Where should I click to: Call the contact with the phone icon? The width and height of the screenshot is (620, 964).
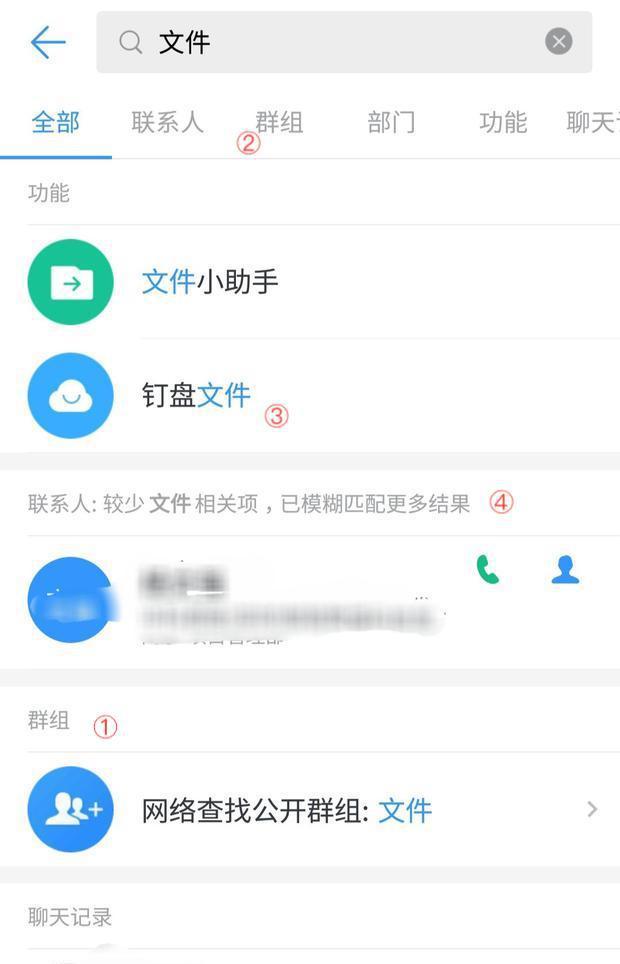tap(488, 570)
